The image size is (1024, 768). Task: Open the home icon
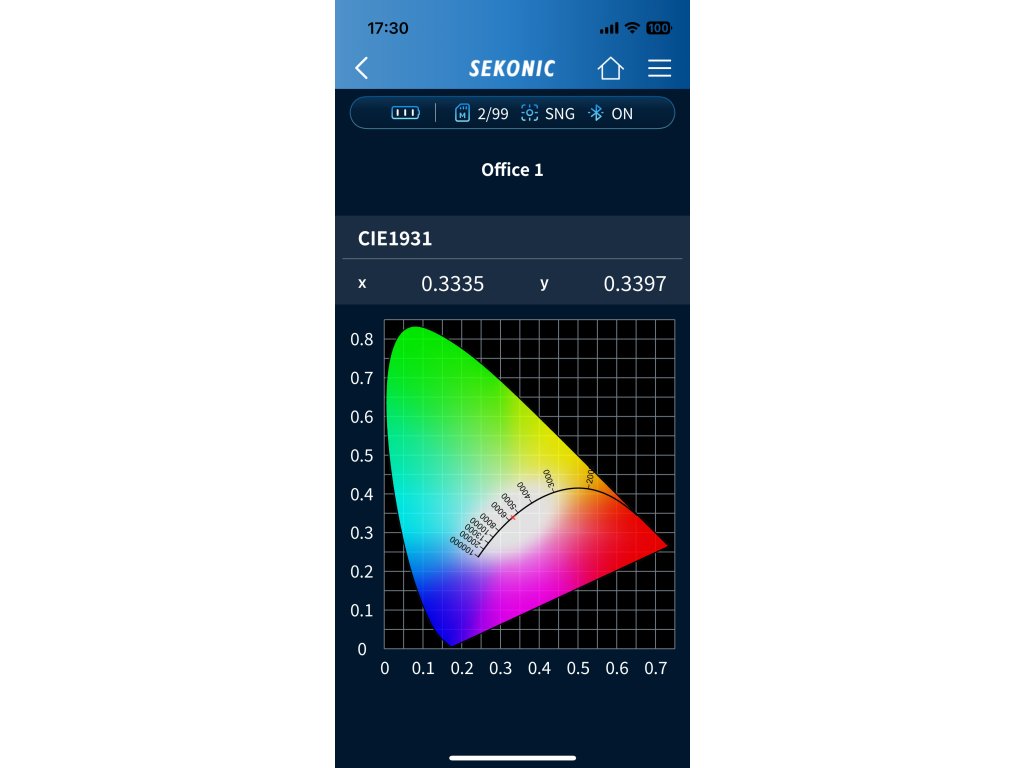(610, 68)
